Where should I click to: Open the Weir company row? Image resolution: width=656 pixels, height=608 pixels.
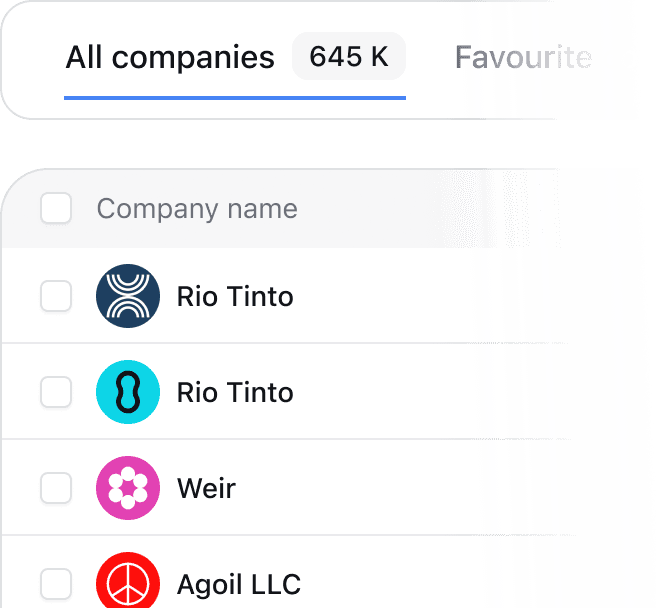tap(206, 488)
